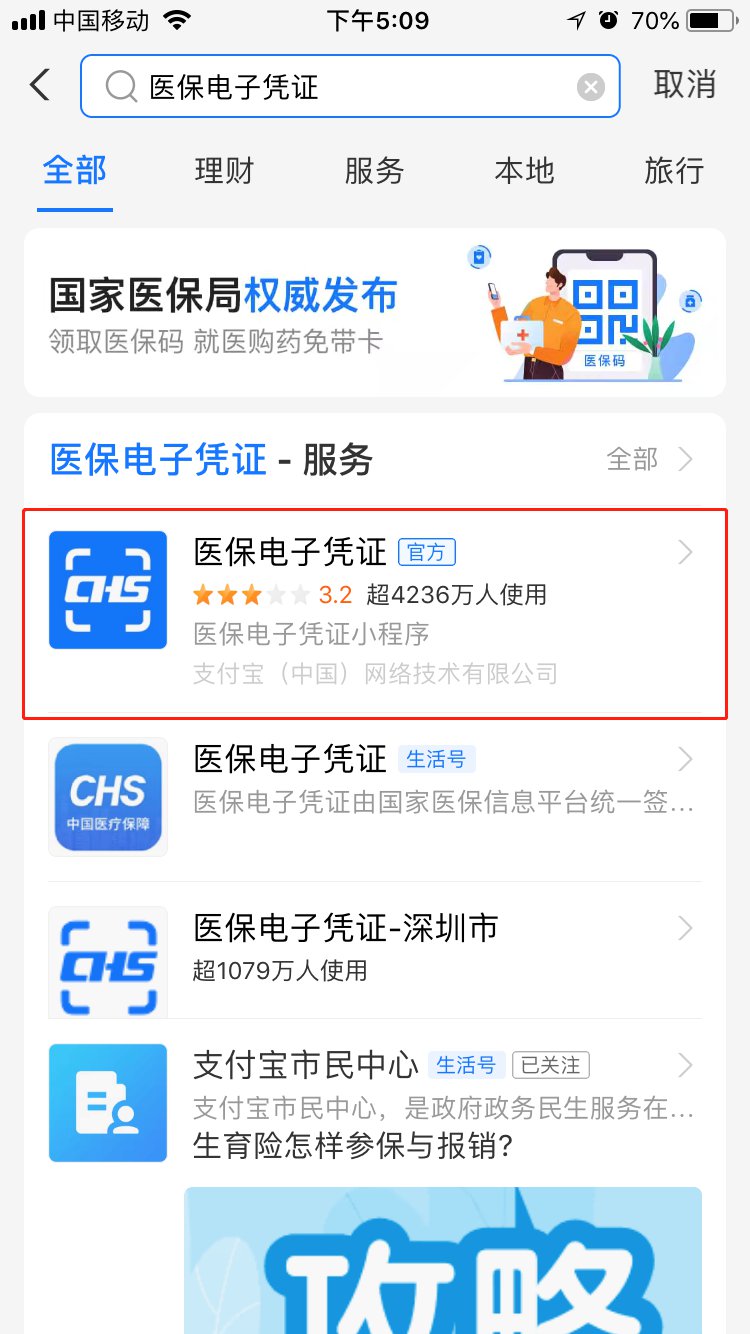750x1334 pixels.
Task: Tap the 已关注 tag for 支付宝市民中心
Action: pos(551,1065)
